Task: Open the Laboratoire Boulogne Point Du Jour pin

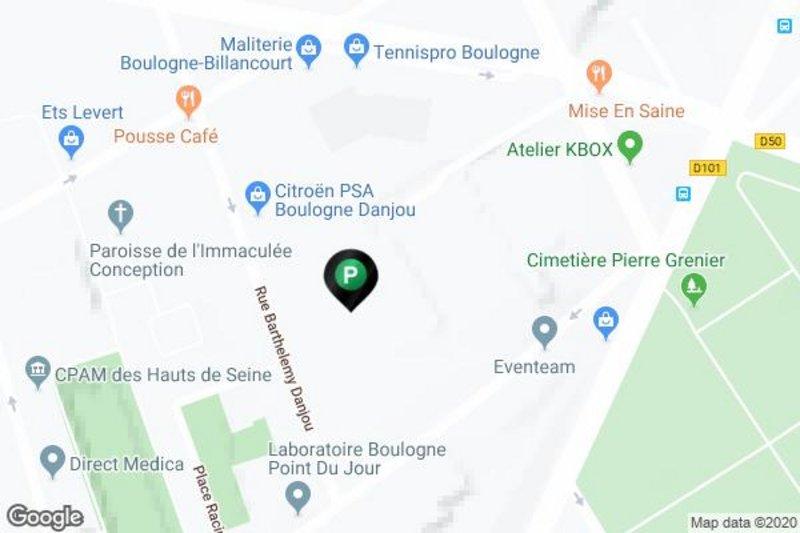Action: tap(297, 494)
